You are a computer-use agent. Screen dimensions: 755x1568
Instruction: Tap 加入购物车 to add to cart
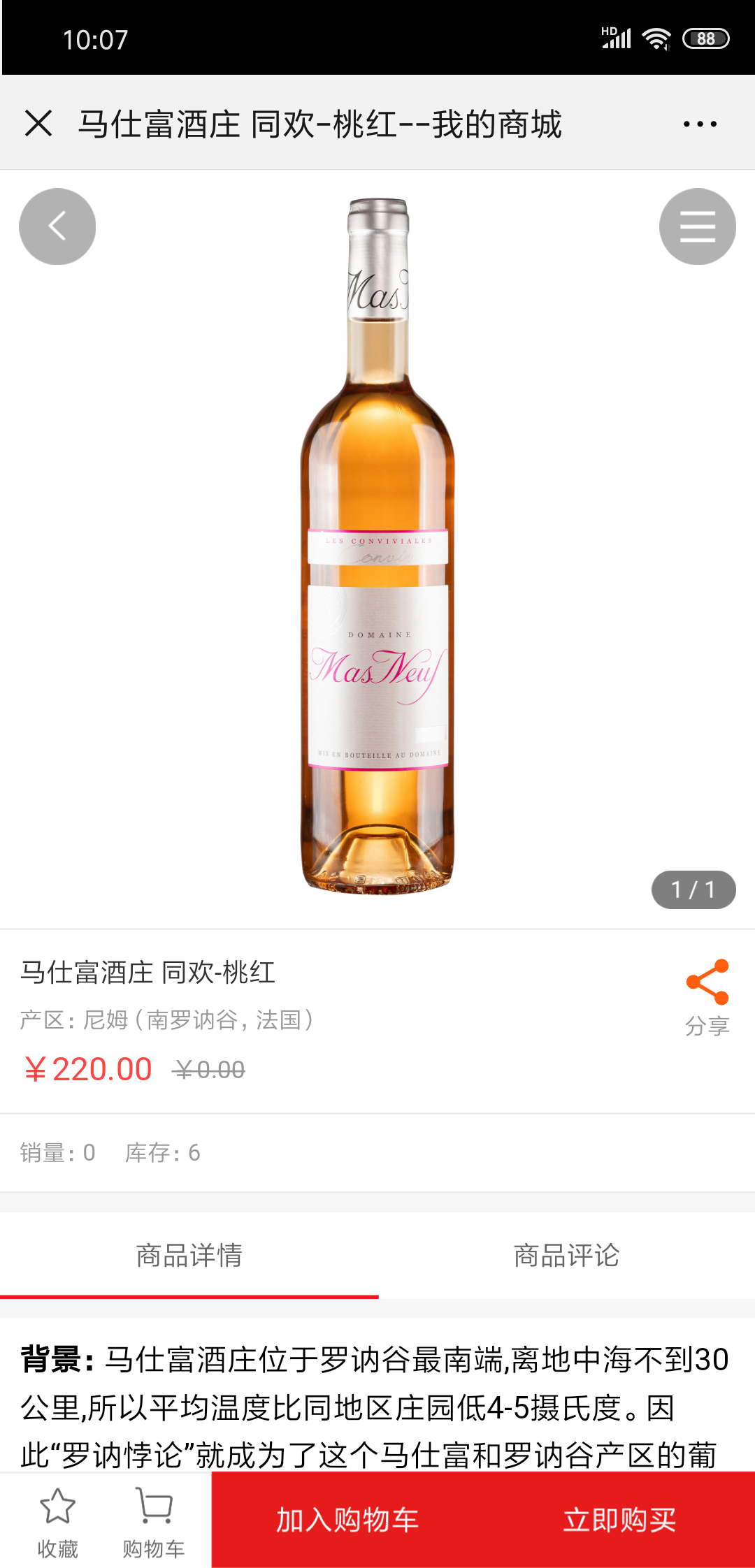click(x=347, y=1520)
